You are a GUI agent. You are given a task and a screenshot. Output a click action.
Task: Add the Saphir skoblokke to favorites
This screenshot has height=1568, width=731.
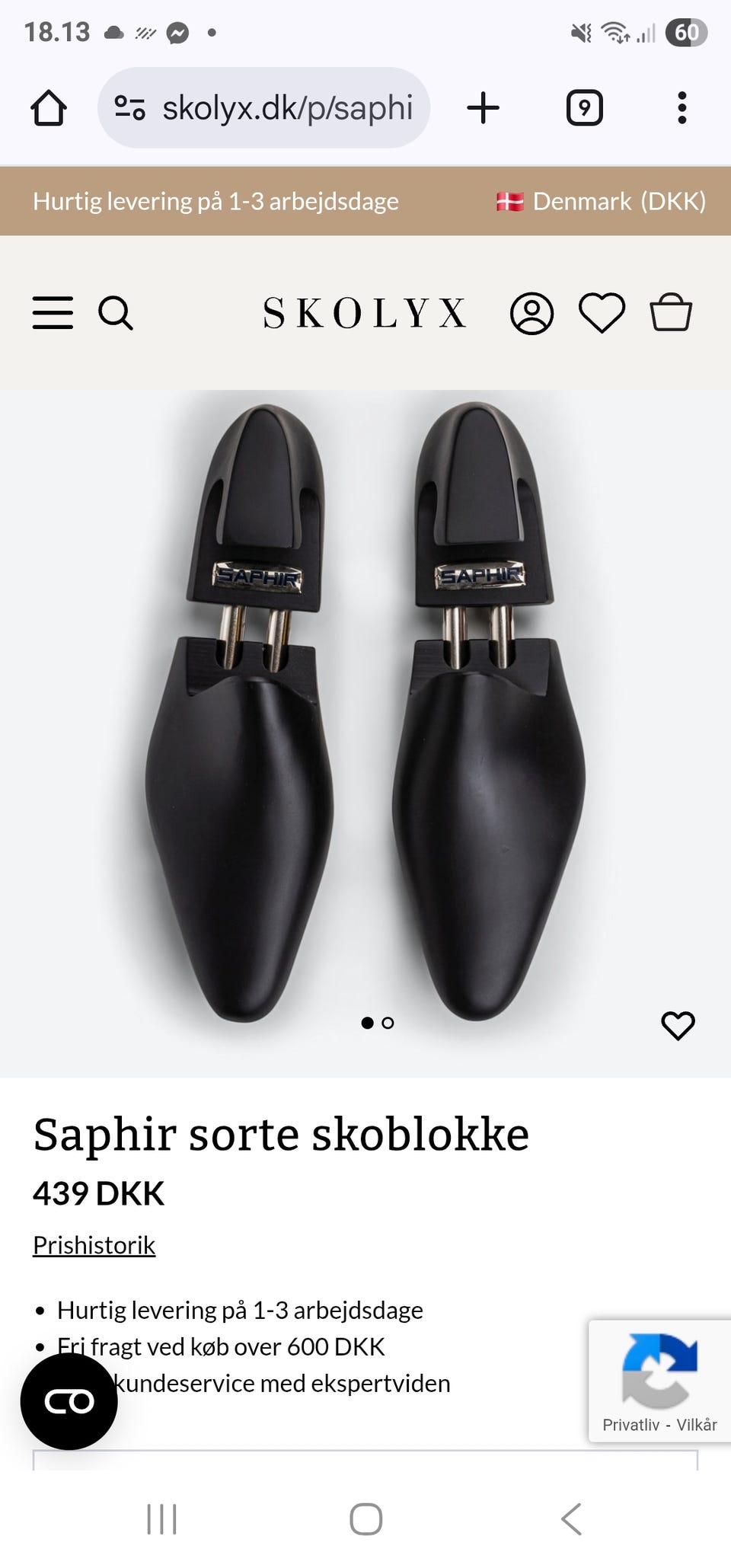pyautogui.click(x=678, y=1026)
